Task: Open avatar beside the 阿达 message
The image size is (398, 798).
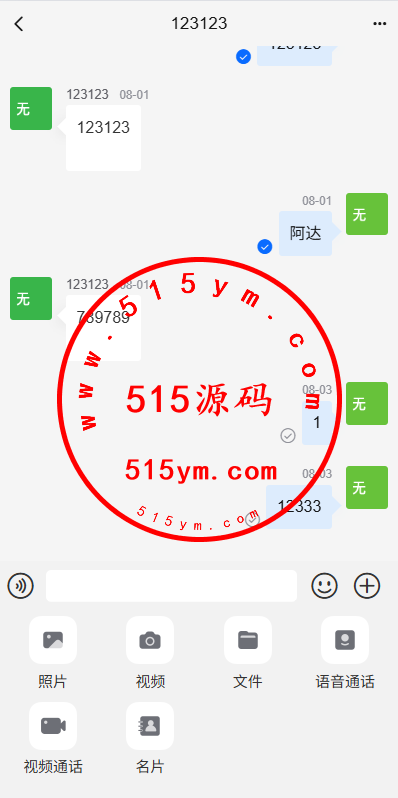Action: (x=367, y=214)
